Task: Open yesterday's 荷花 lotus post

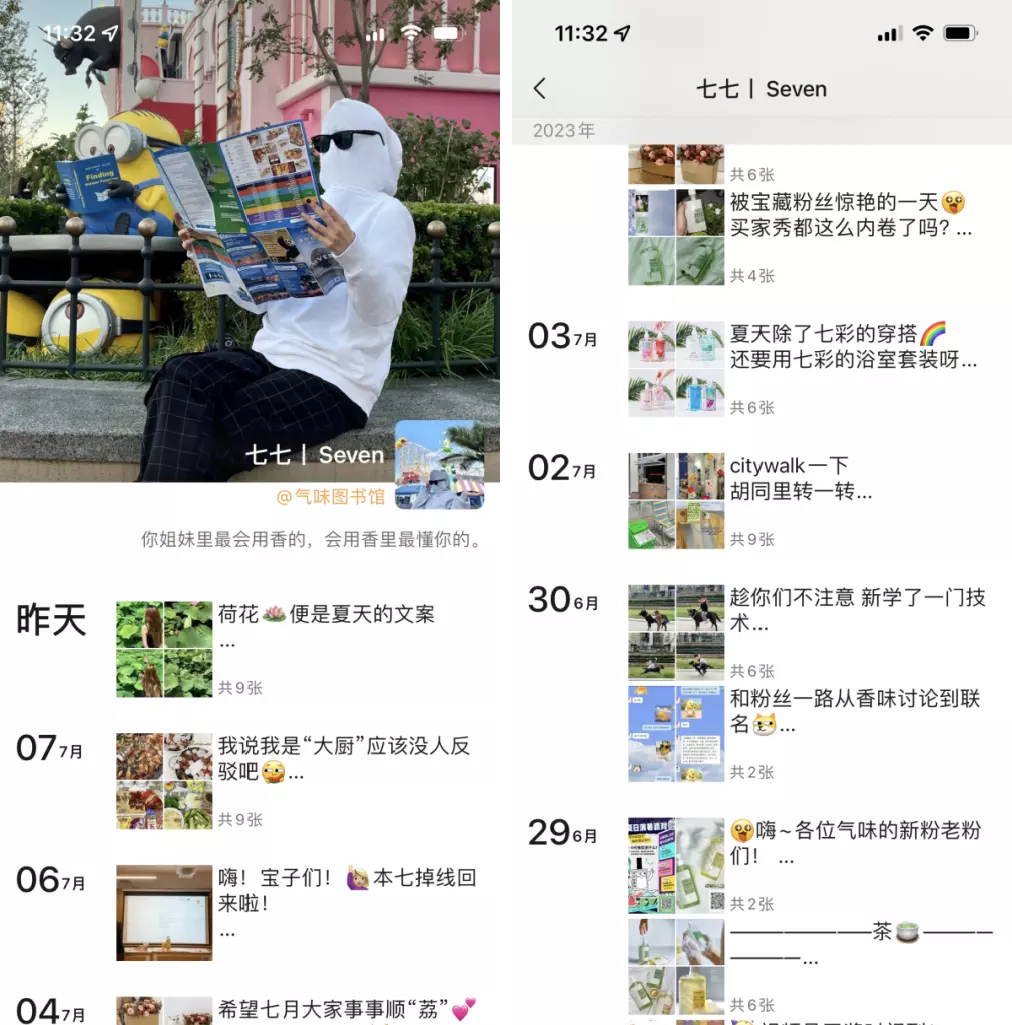Action: [x=326, y=615]
